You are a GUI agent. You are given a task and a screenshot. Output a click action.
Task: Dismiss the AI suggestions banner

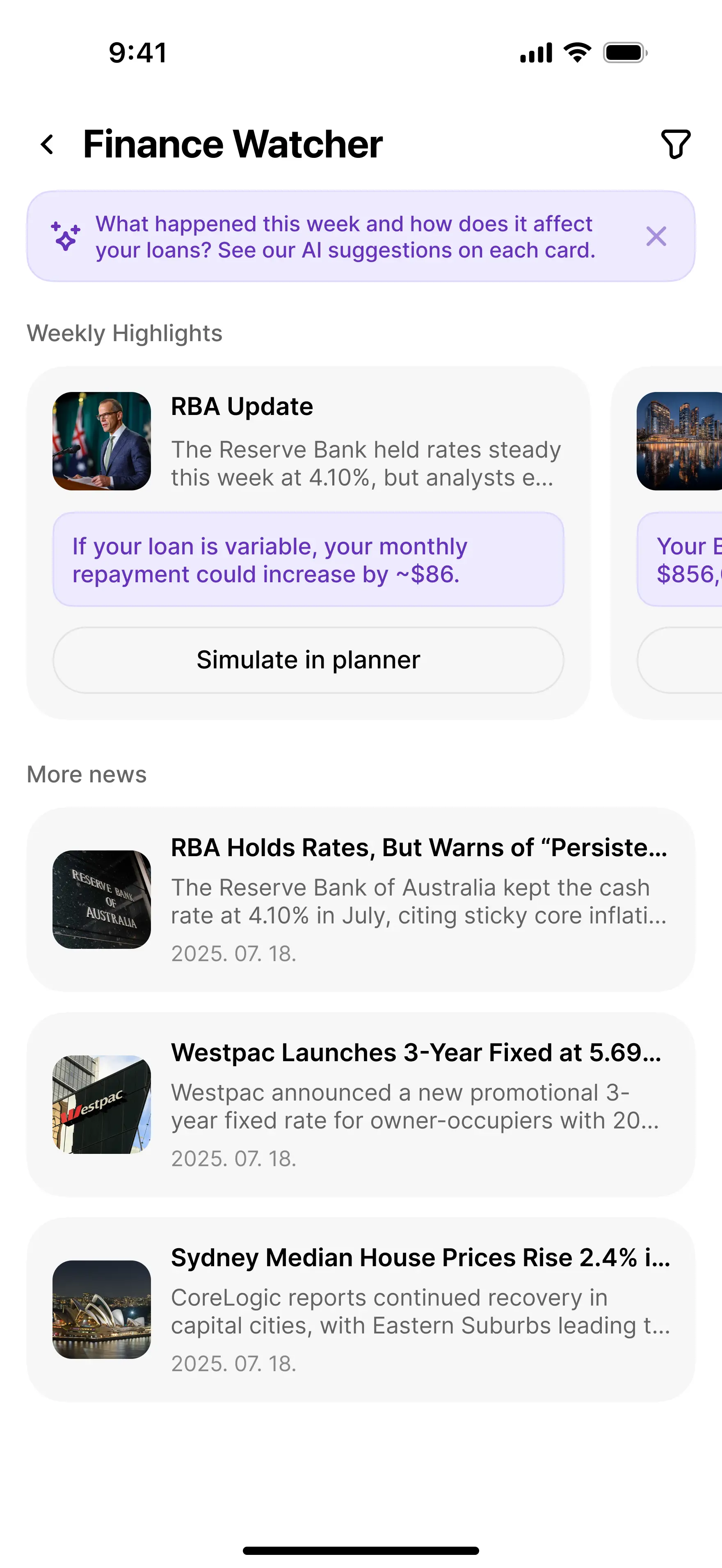tap(656, 236)
